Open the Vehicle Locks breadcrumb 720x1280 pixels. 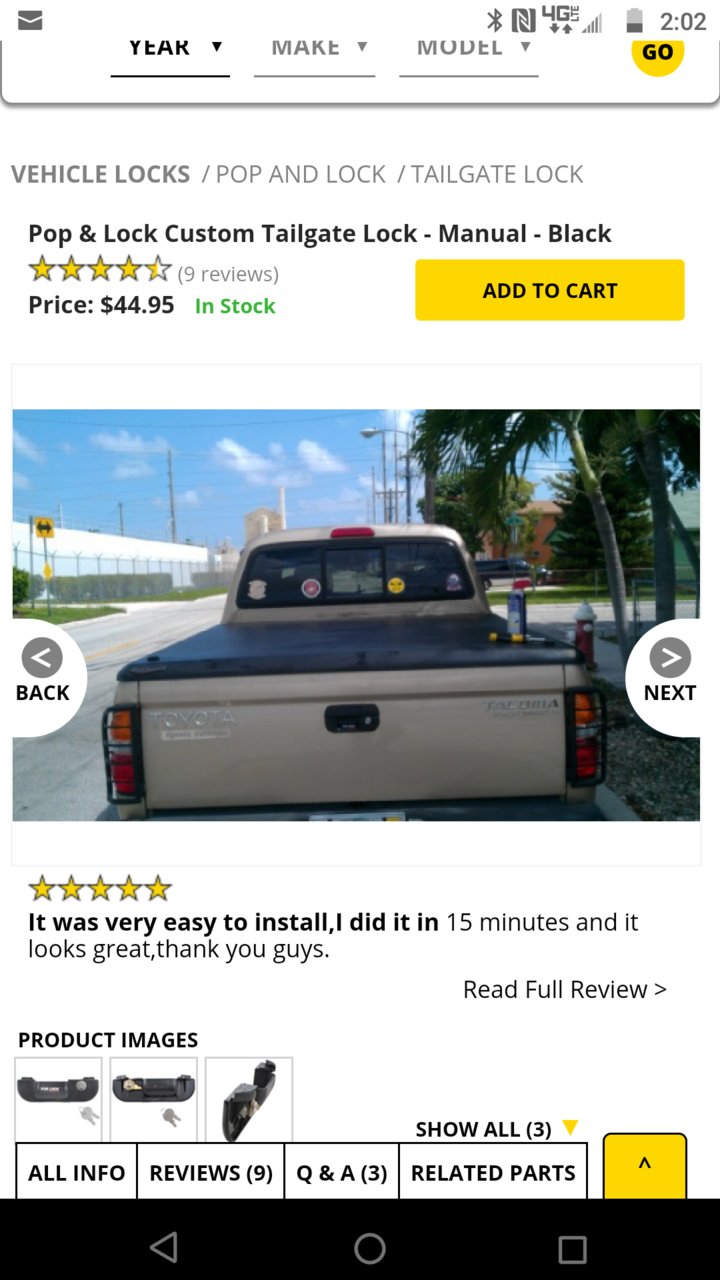100,174
